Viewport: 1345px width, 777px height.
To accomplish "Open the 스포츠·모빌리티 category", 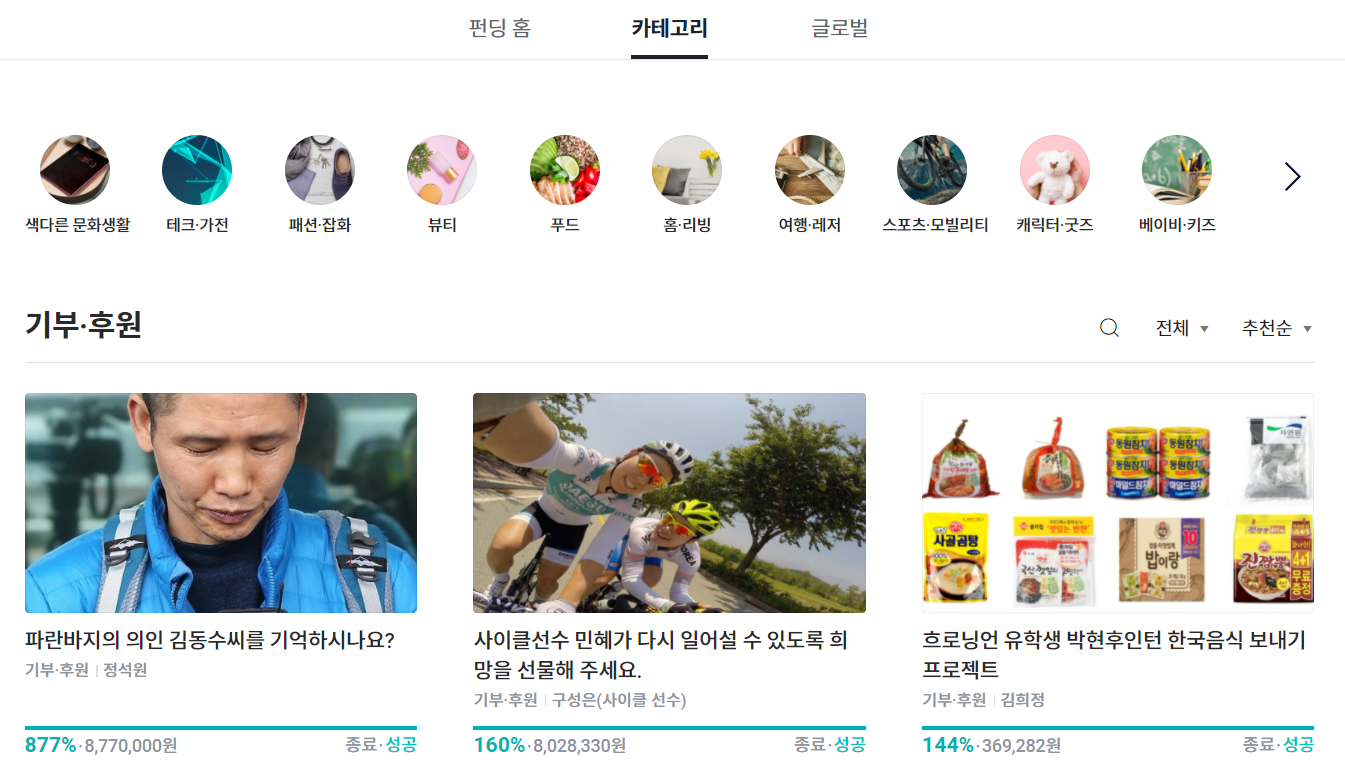I will pyautogui.click(x=932, y=171).
